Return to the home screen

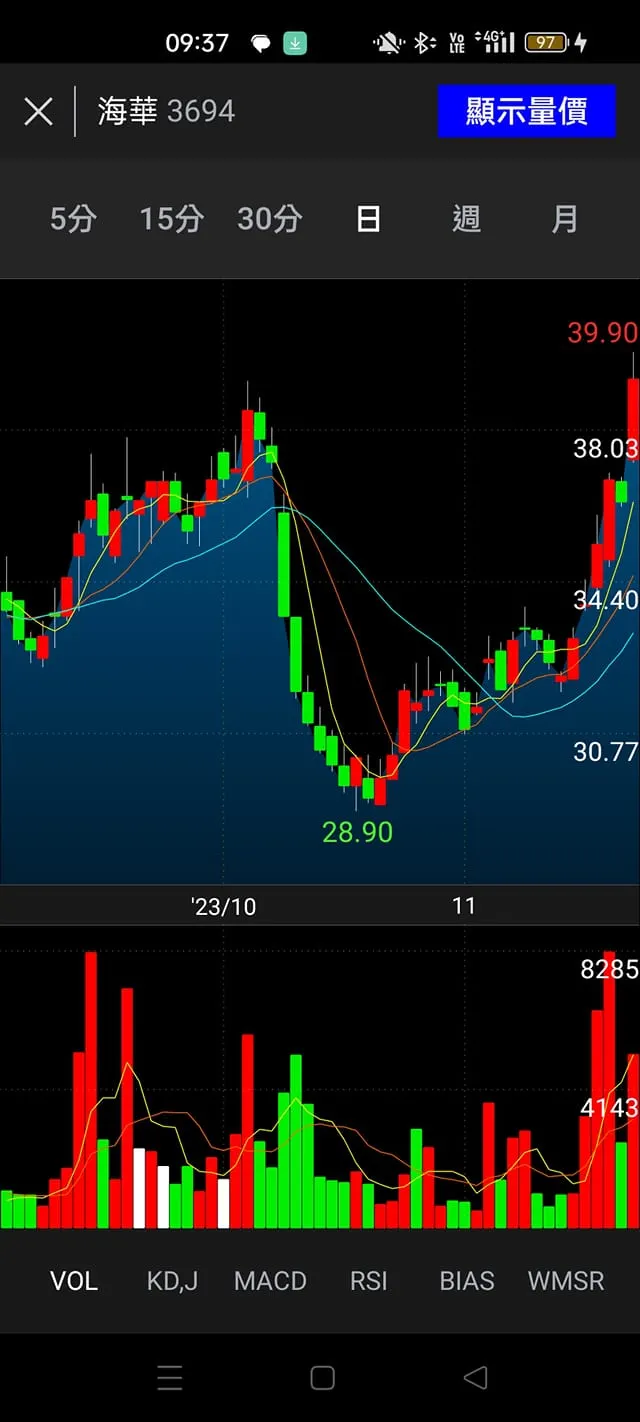coord(322,1378)
